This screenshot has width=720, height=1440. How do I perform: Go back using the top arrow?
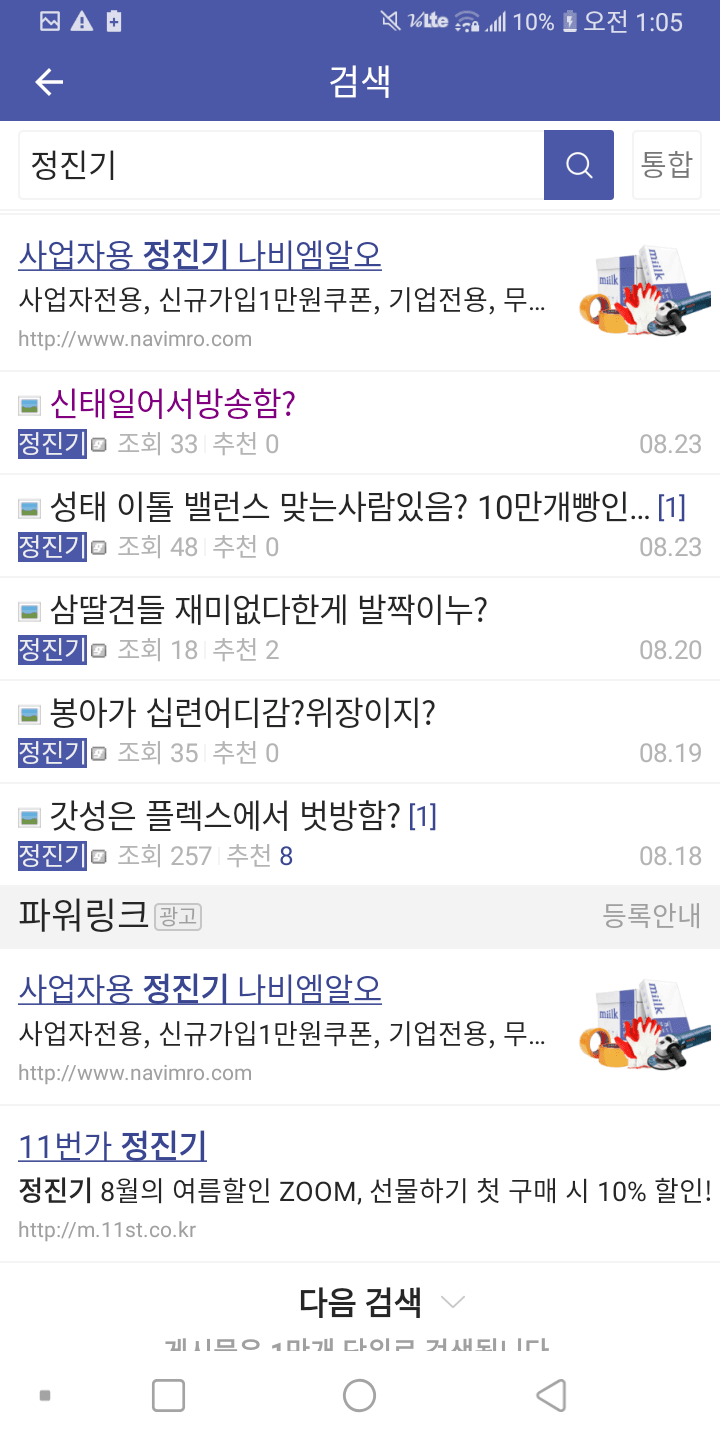[49, 82]
